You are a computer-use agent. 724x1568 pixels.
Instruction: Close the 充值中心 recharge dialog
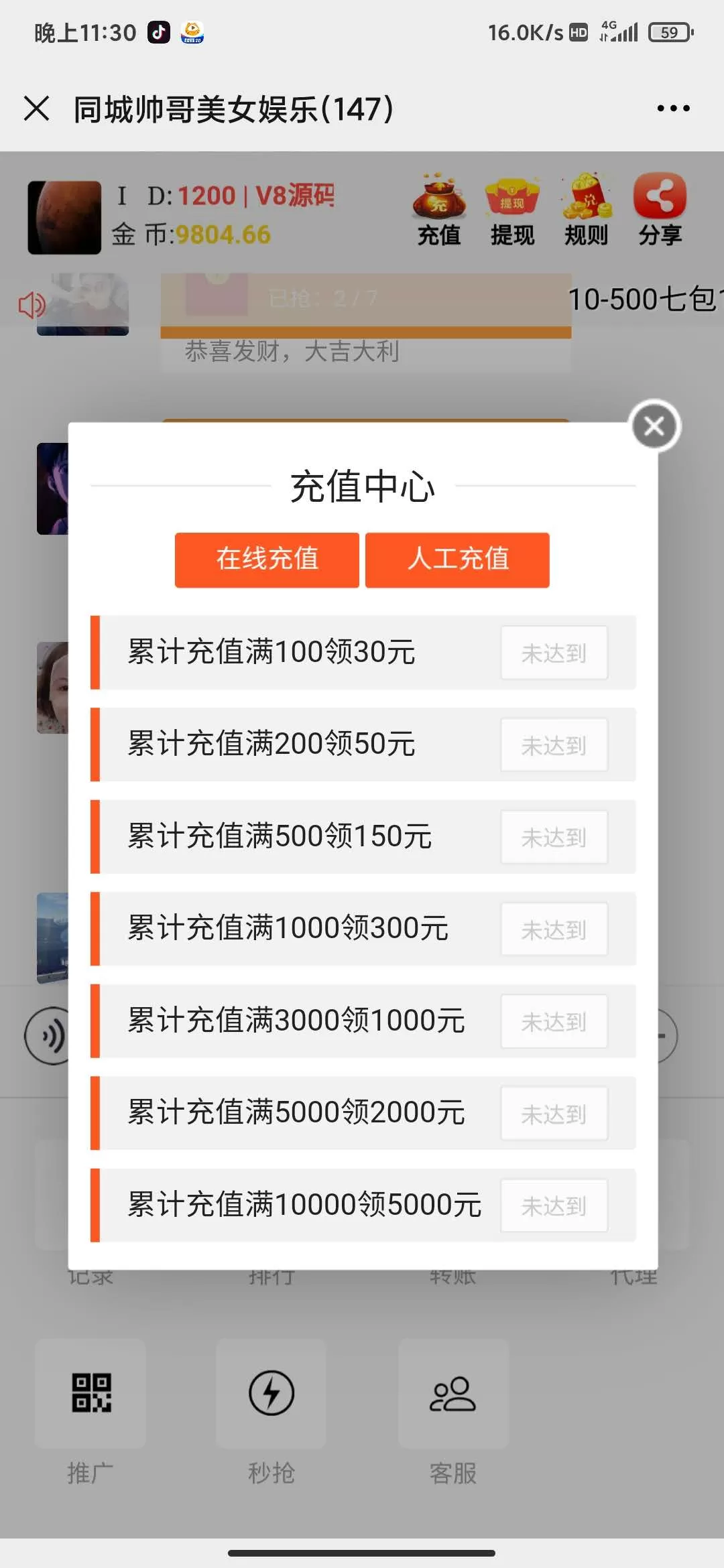tap(654, 426)
